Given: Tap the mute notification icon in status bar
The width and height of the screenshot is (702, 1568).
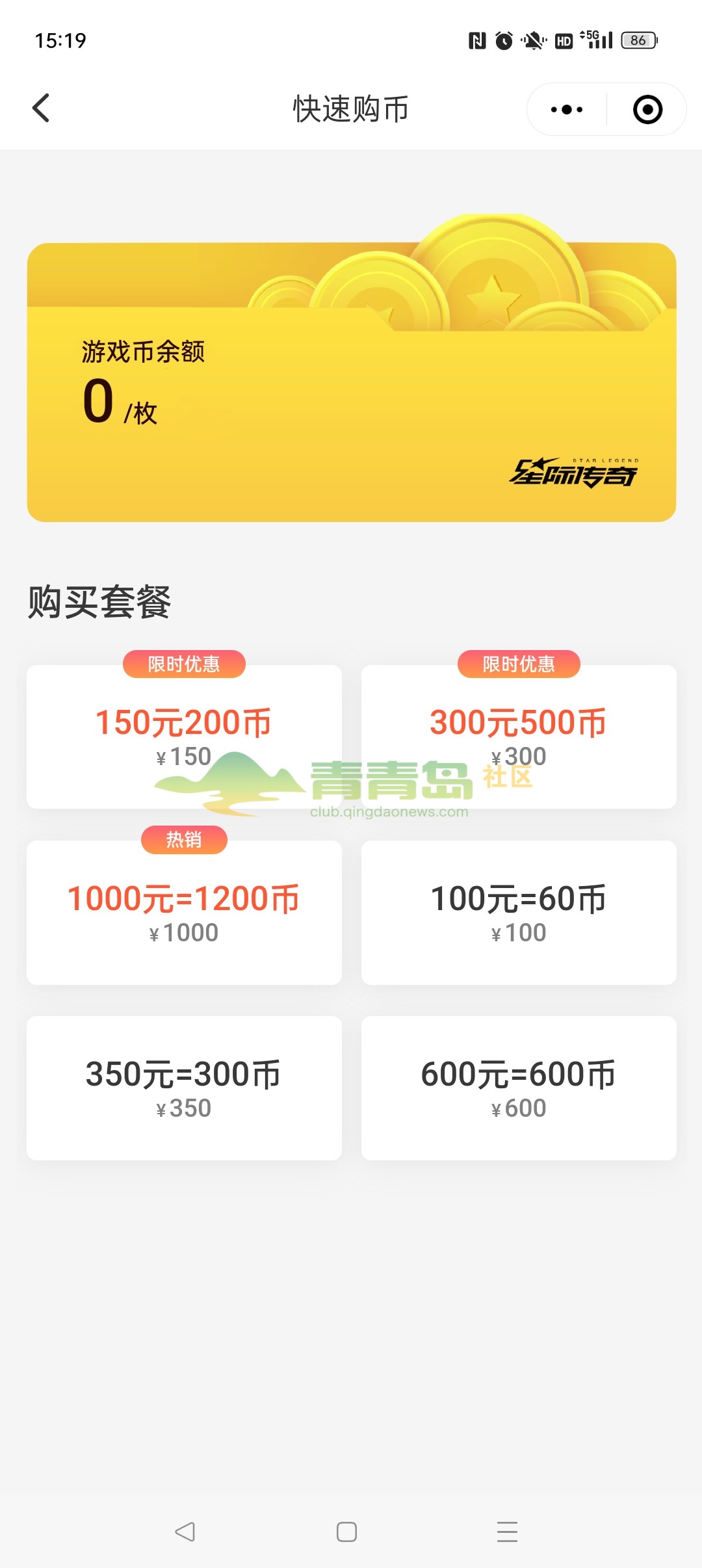Looking at the screenshot, I should click(x=532, y=40).
